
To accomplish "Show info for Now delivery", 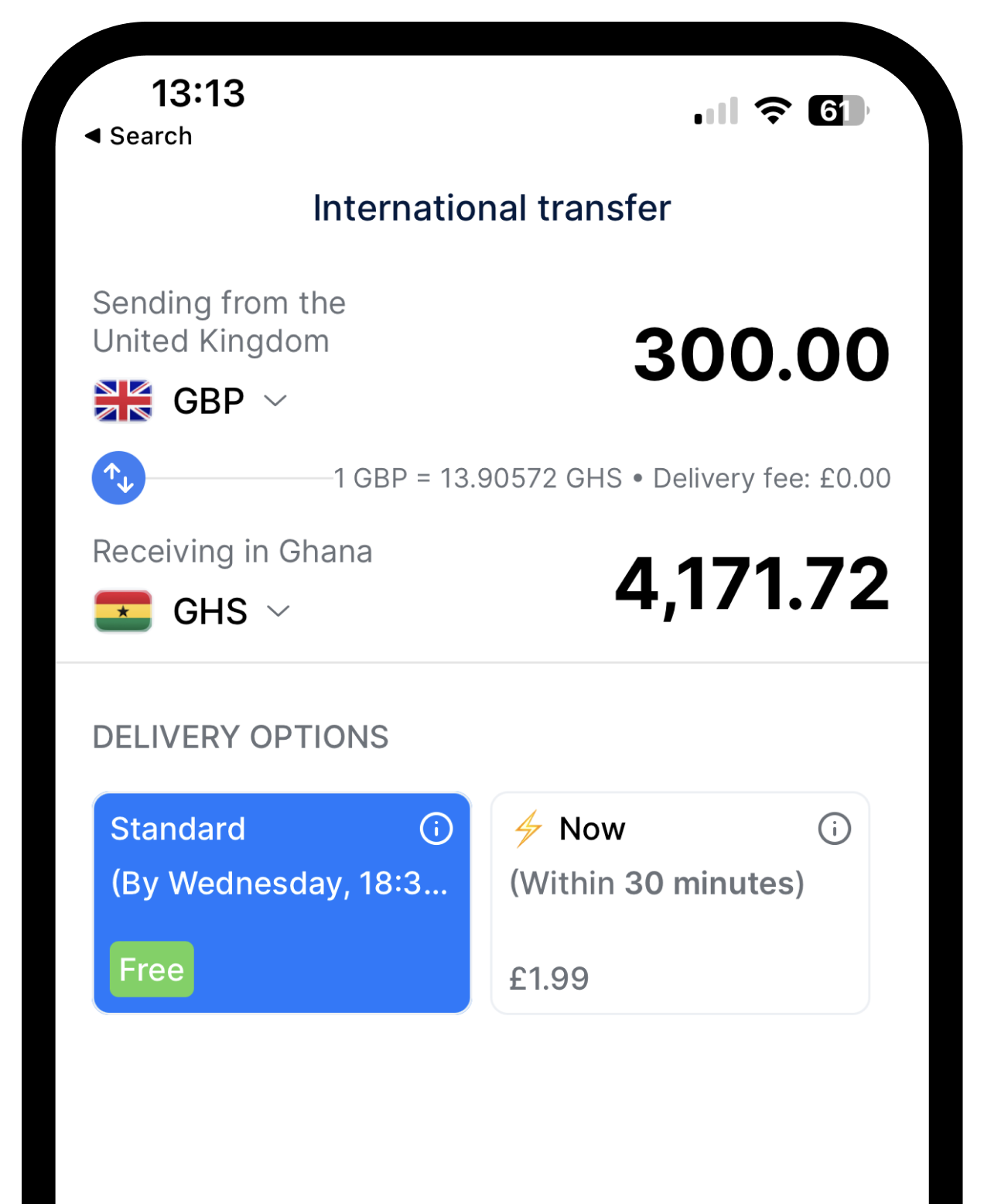I will pyautogui.click(x=834, y=829).
